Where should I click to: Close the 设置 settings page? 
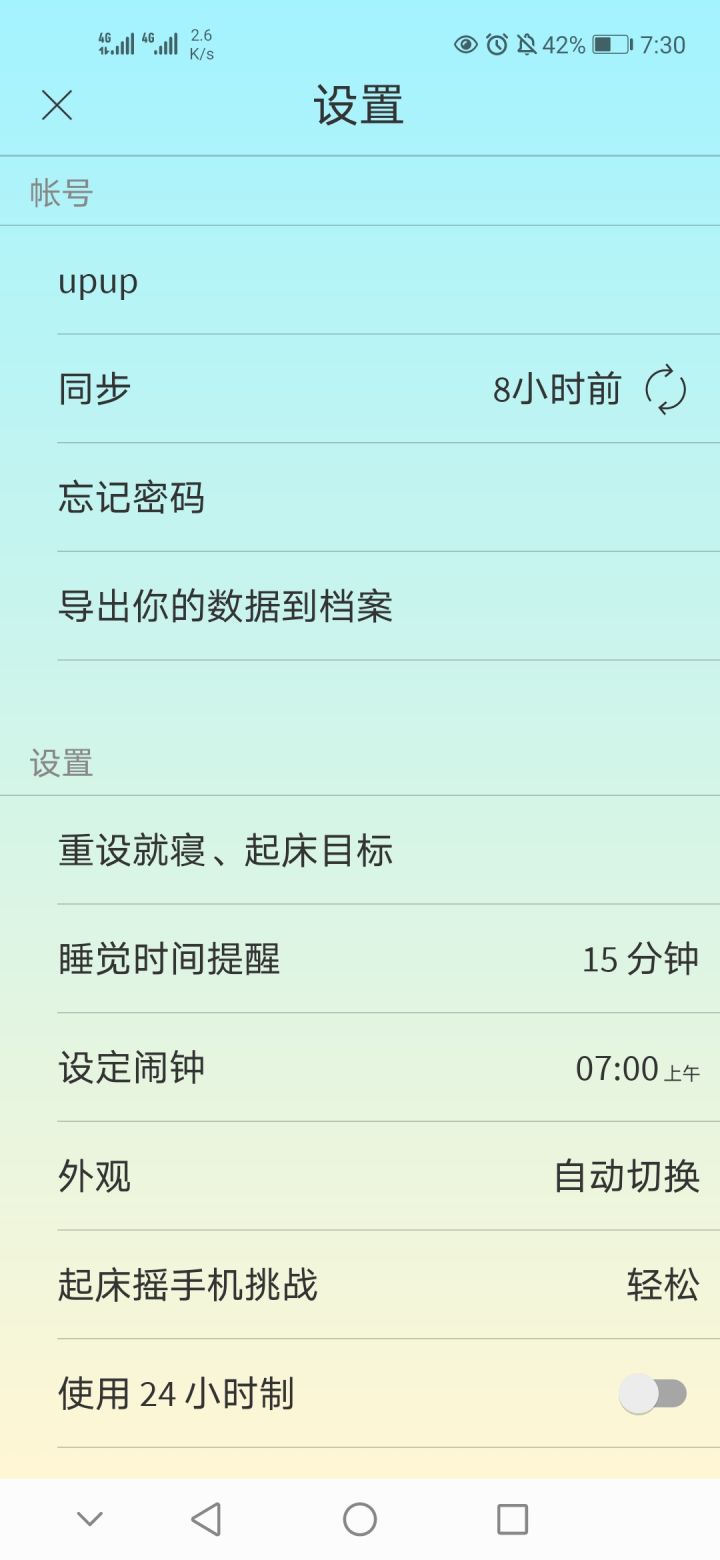[x=57, y=105]
